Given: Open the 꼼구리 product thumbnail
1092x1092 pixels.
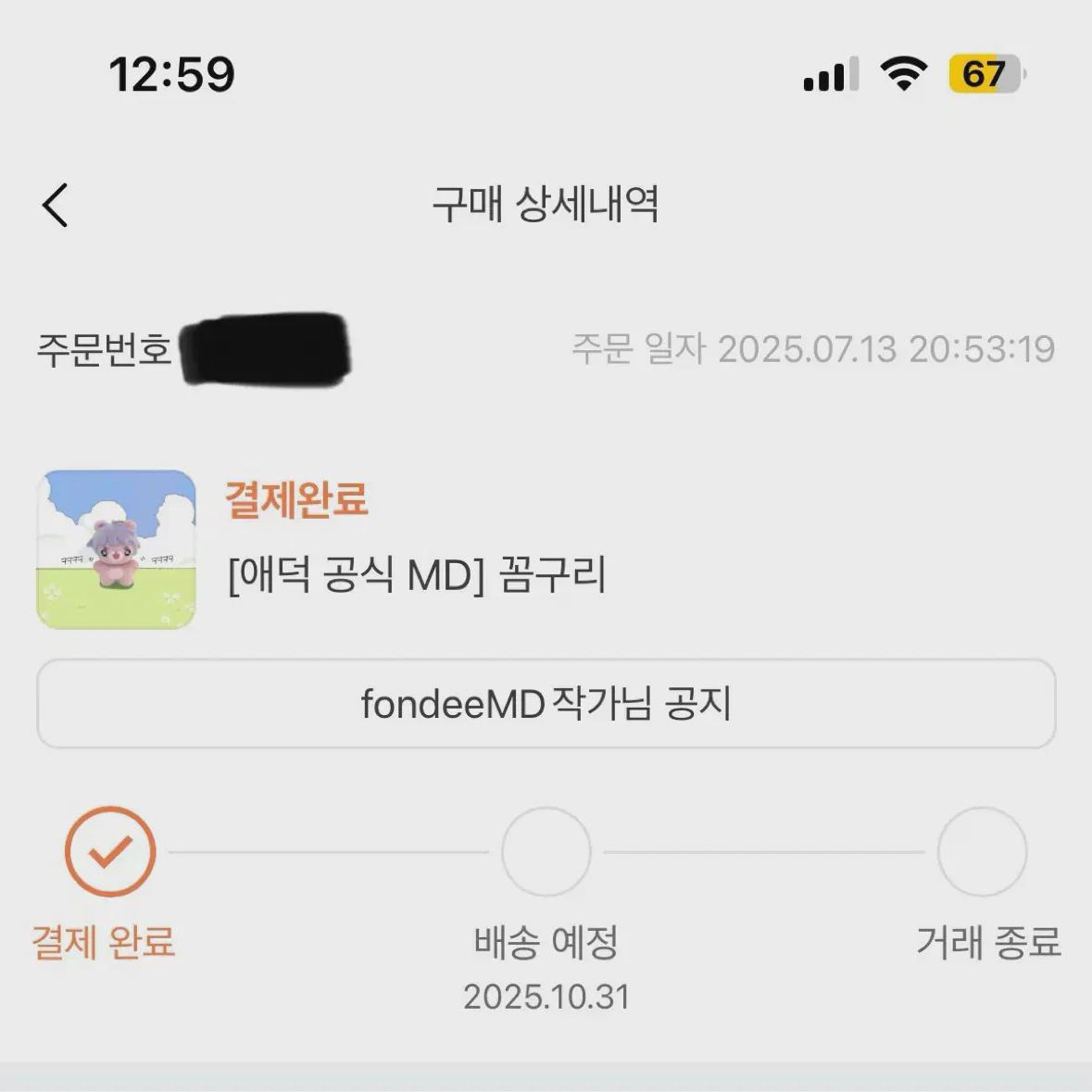Looking at the screenshot, I should (117, 549).
